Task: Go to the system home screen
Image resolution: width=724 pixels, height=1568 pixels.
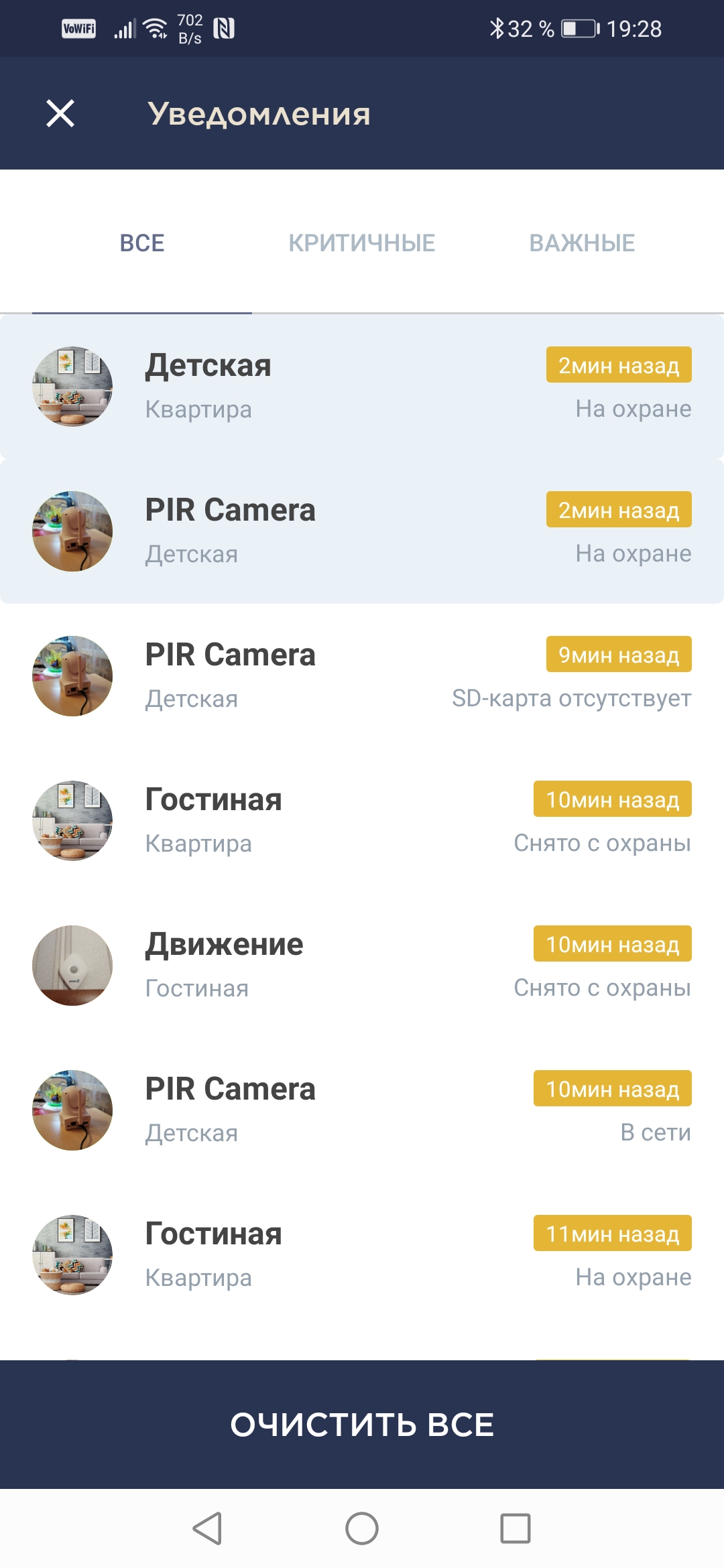Action: pos(362,1528)
